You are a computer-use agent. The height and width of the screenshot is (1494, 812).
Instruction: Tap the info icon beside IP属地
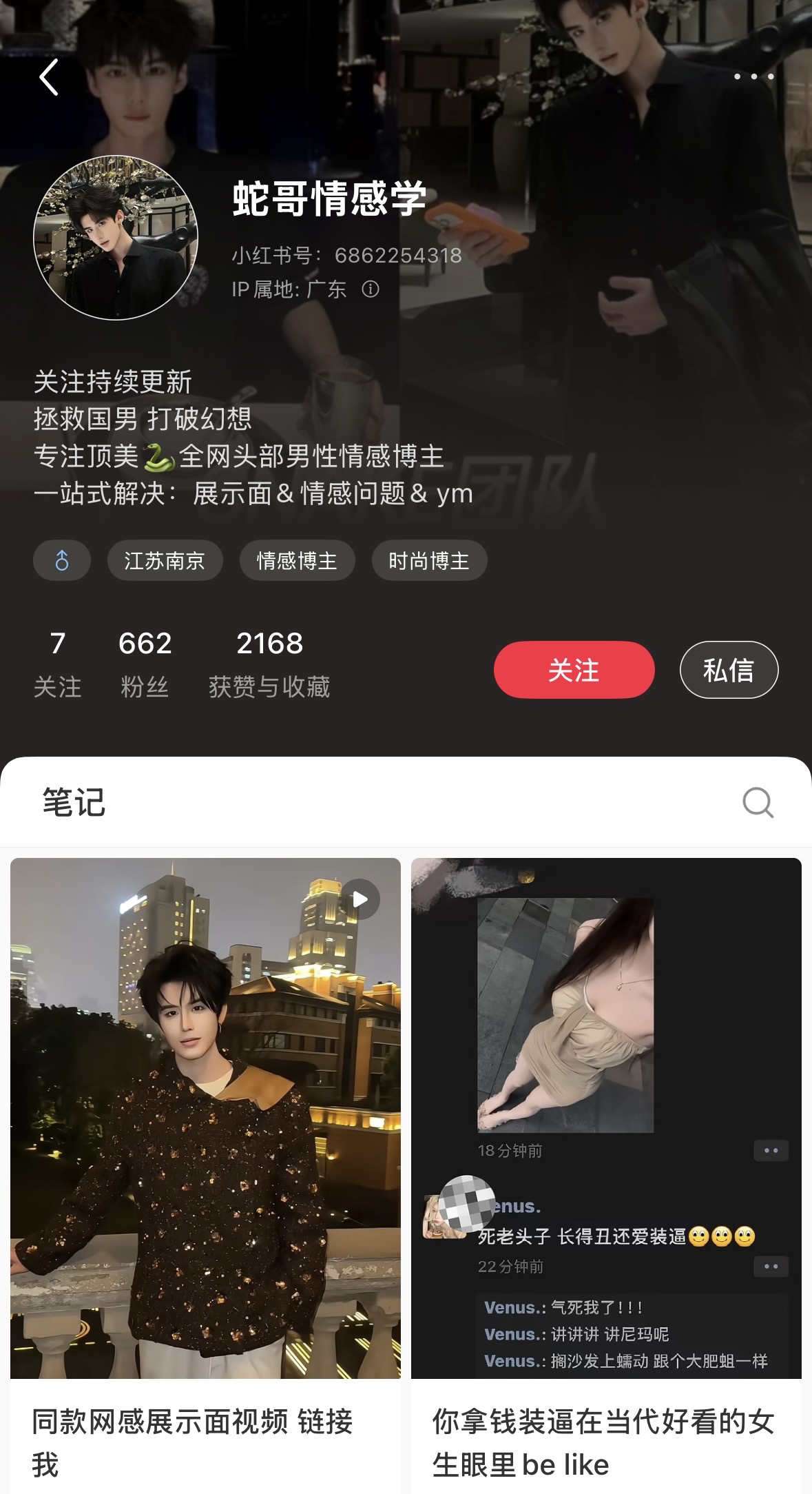(371, 289)
